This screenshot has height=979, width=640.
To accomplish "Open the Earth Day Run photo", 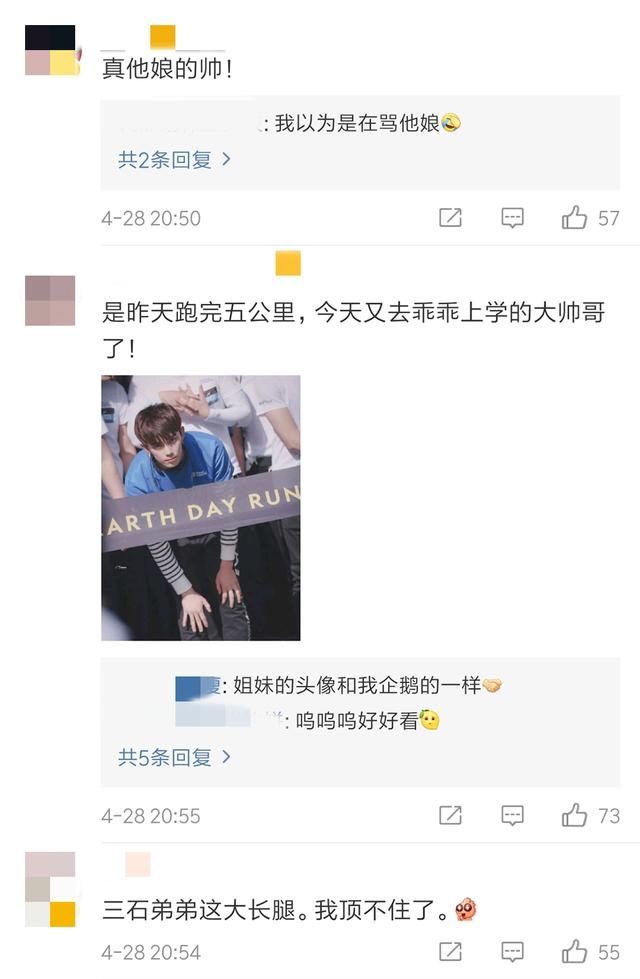I will pyautogui.click(x=200, y=507).
